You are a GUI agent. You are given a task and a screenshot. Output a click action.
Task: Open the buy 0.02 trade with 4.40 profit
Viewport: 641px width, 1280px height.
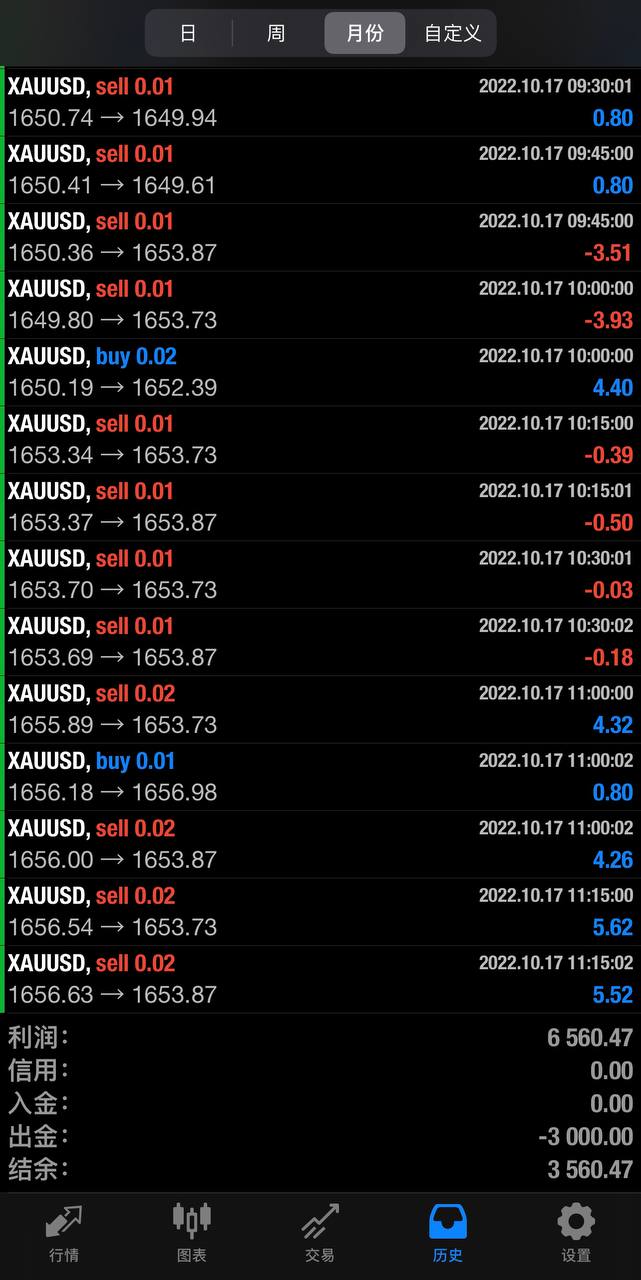320,372
